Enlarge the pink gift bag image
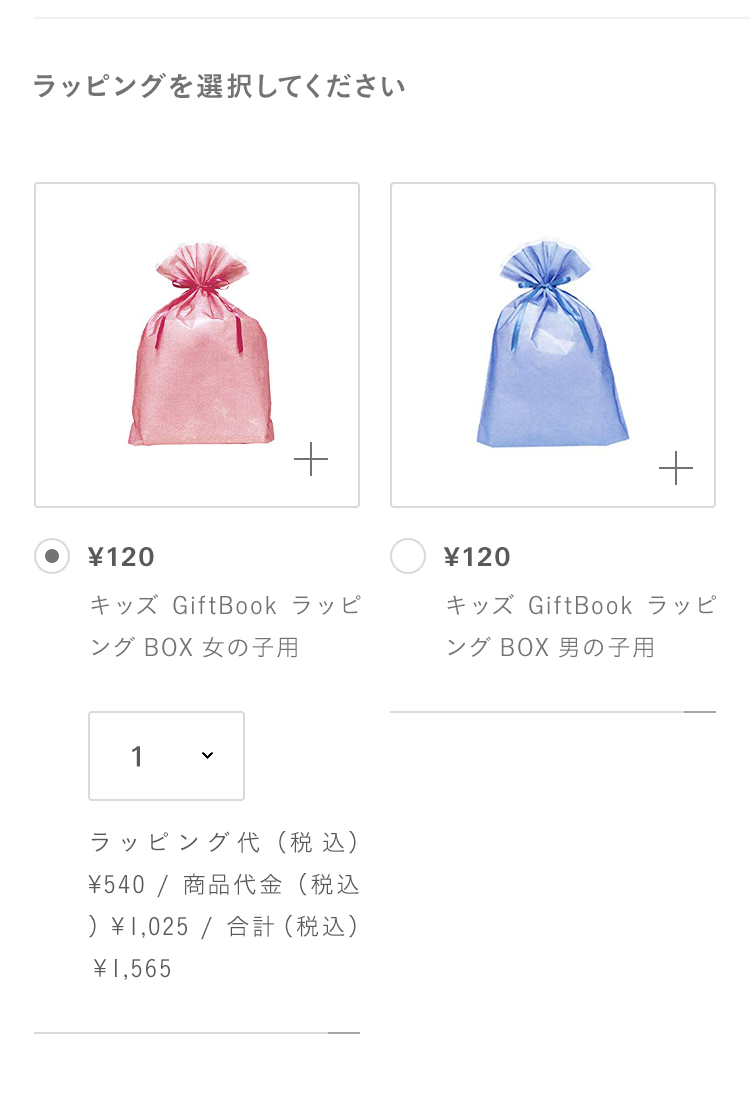Image resolution: width=750 pixels, height=1105 pixels. click(x=311, y=460)
